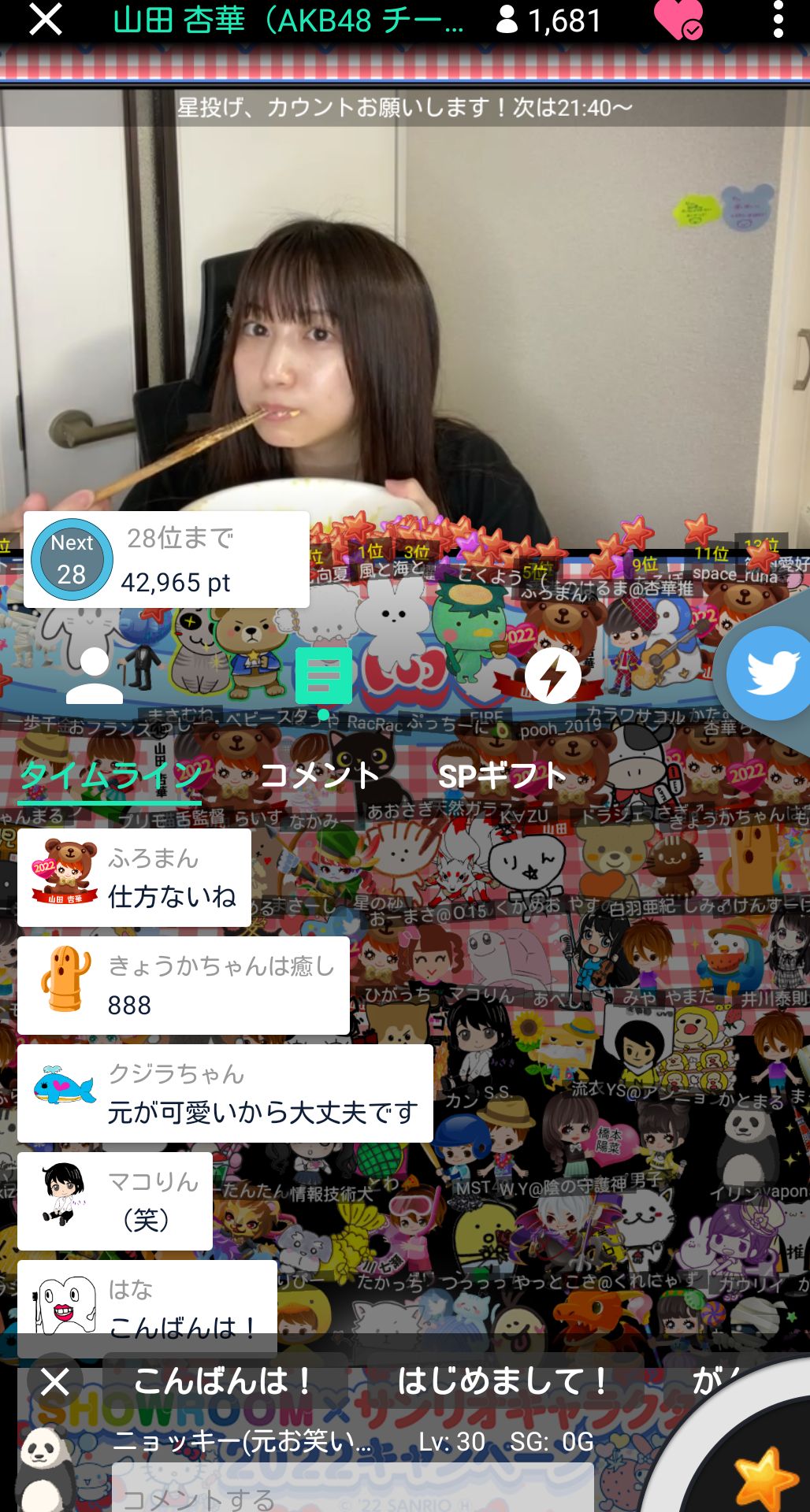Viewport: 810px width, 1512px height.
Task: Send the quick reply はじめまして！
Action: click(503, 1381)
